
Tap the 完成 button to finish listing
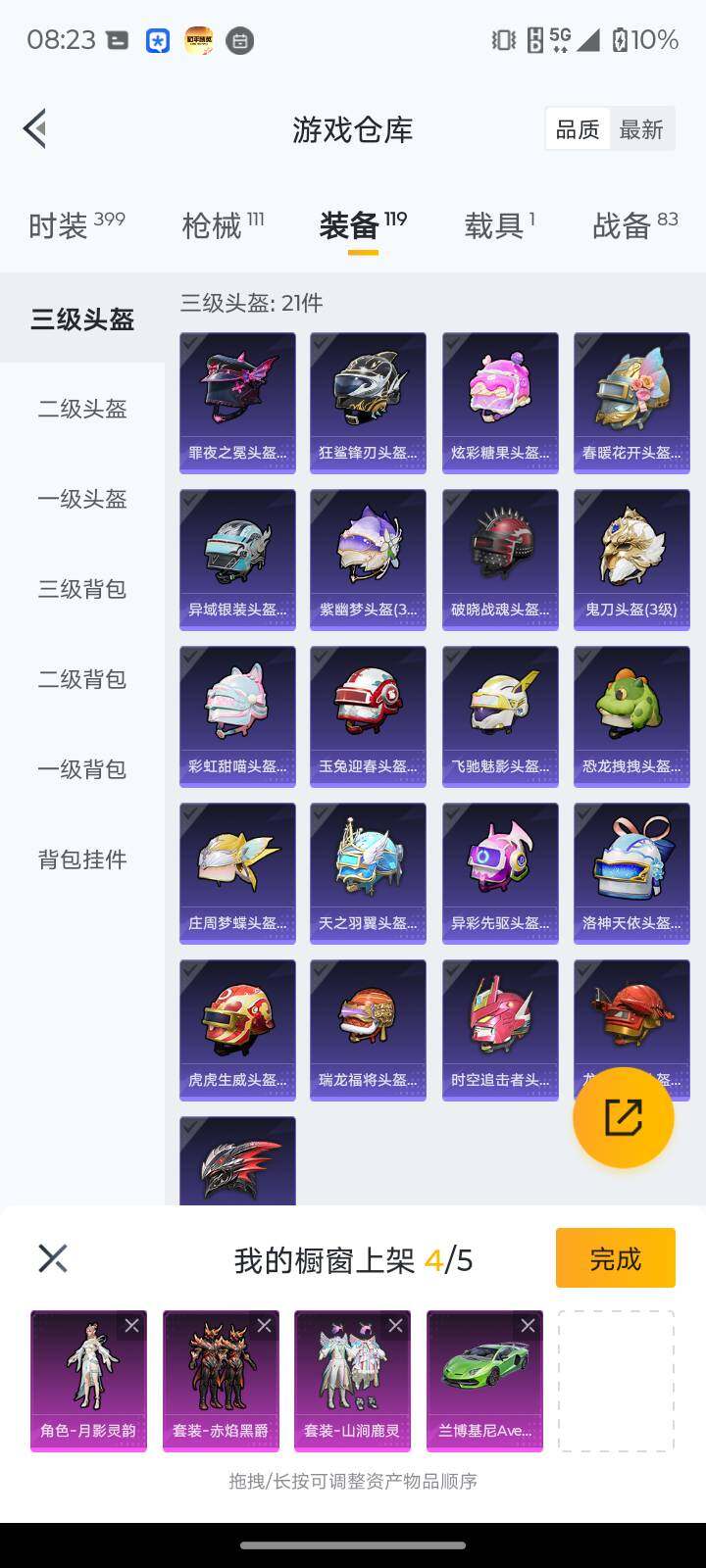click(x=615, y=1257)
